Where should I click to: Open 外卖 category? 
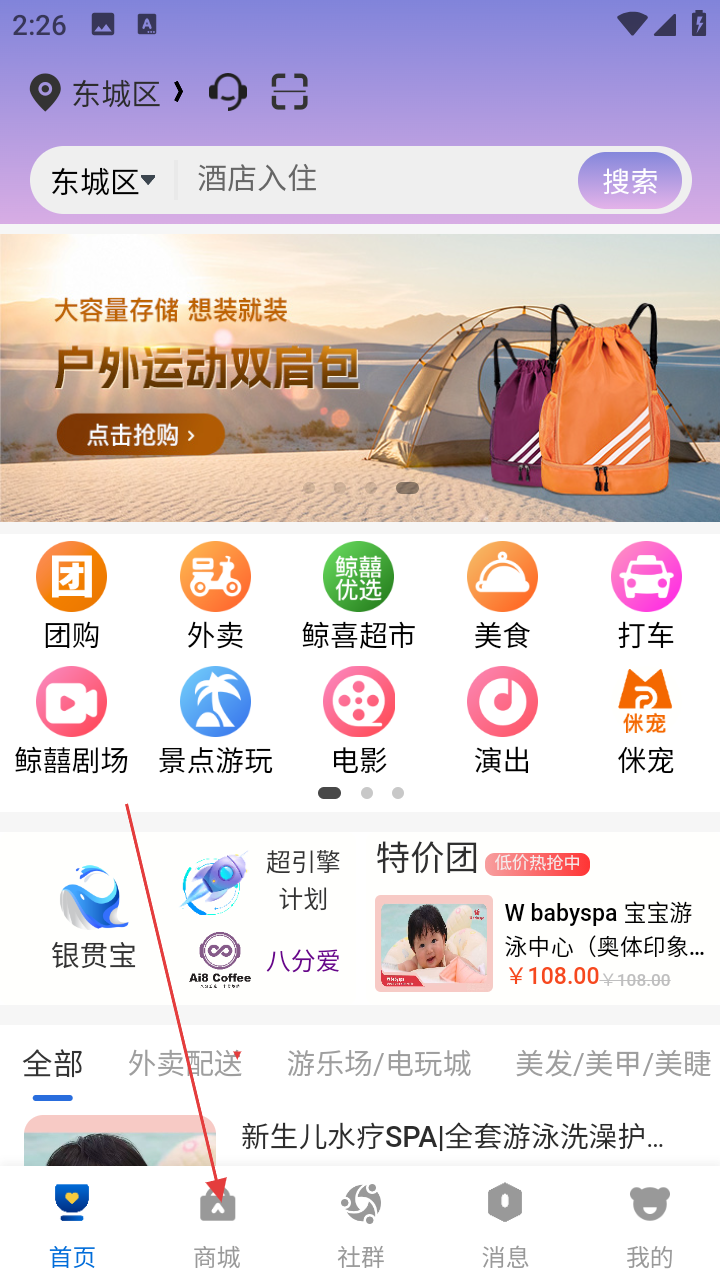[x=215, y=596]
